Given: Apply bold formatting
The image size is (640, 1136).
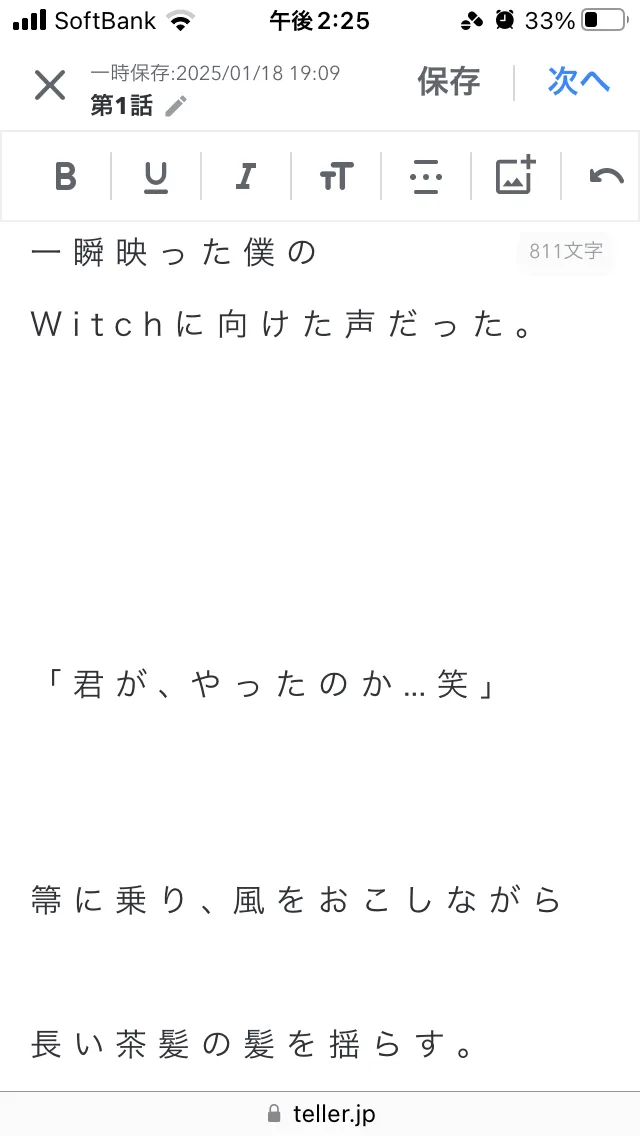Looking at the screenshot, I should [x=66, y=177].
